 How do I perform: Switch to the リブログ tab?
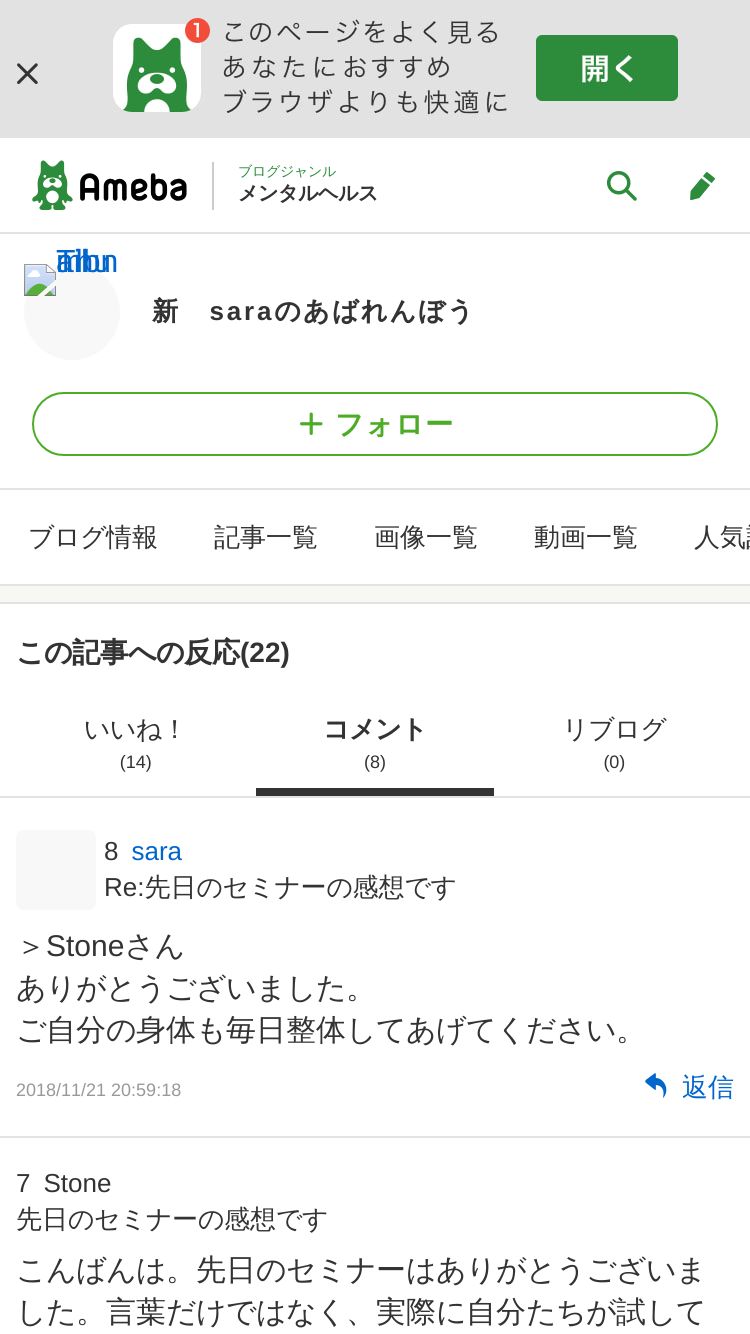[x=614, y=743]
